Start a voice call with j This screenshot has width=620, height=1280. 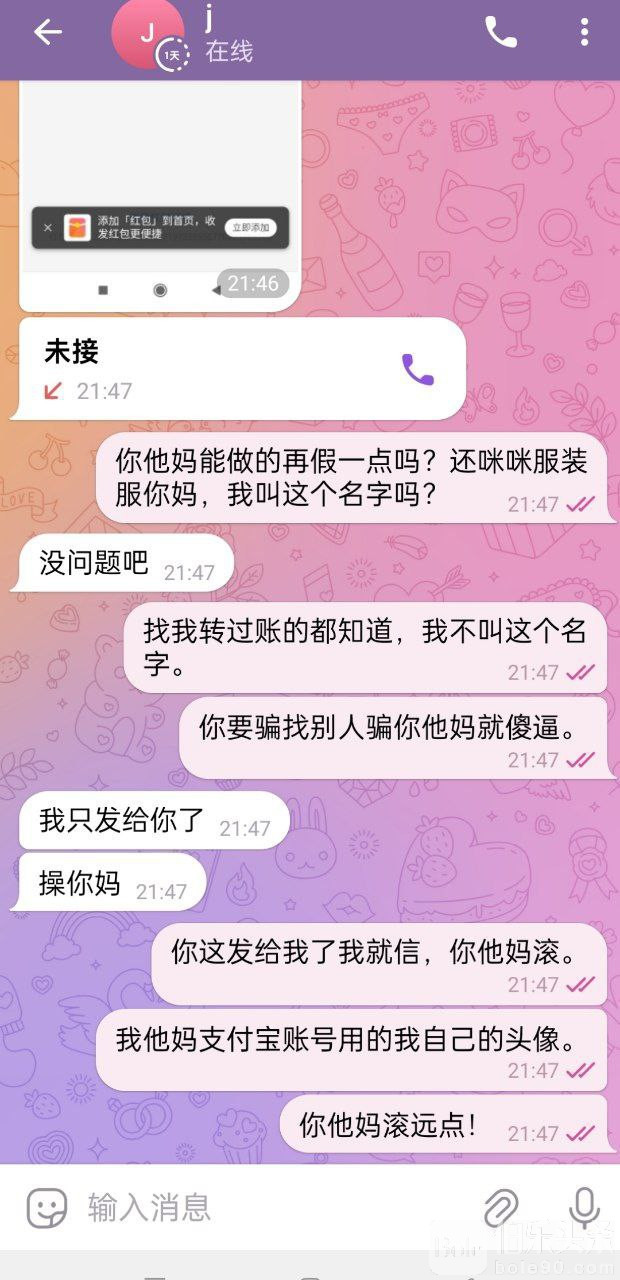501,32
